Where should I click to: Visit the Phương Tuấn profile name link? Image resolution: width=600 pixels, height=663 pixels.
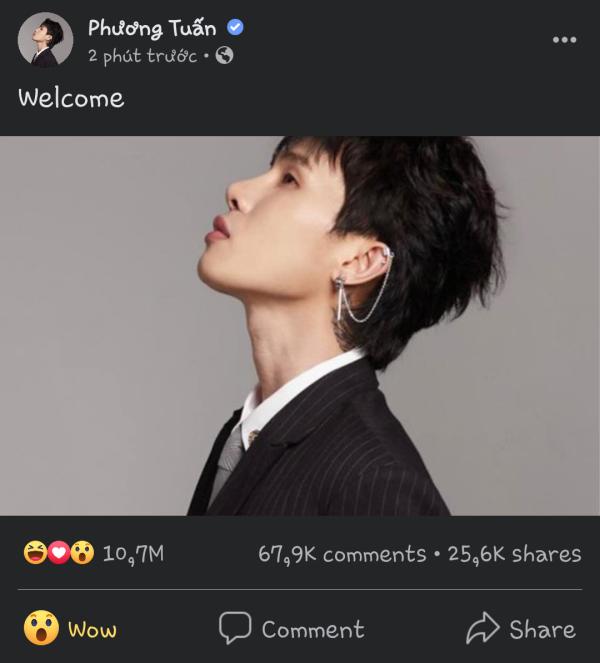151,28
